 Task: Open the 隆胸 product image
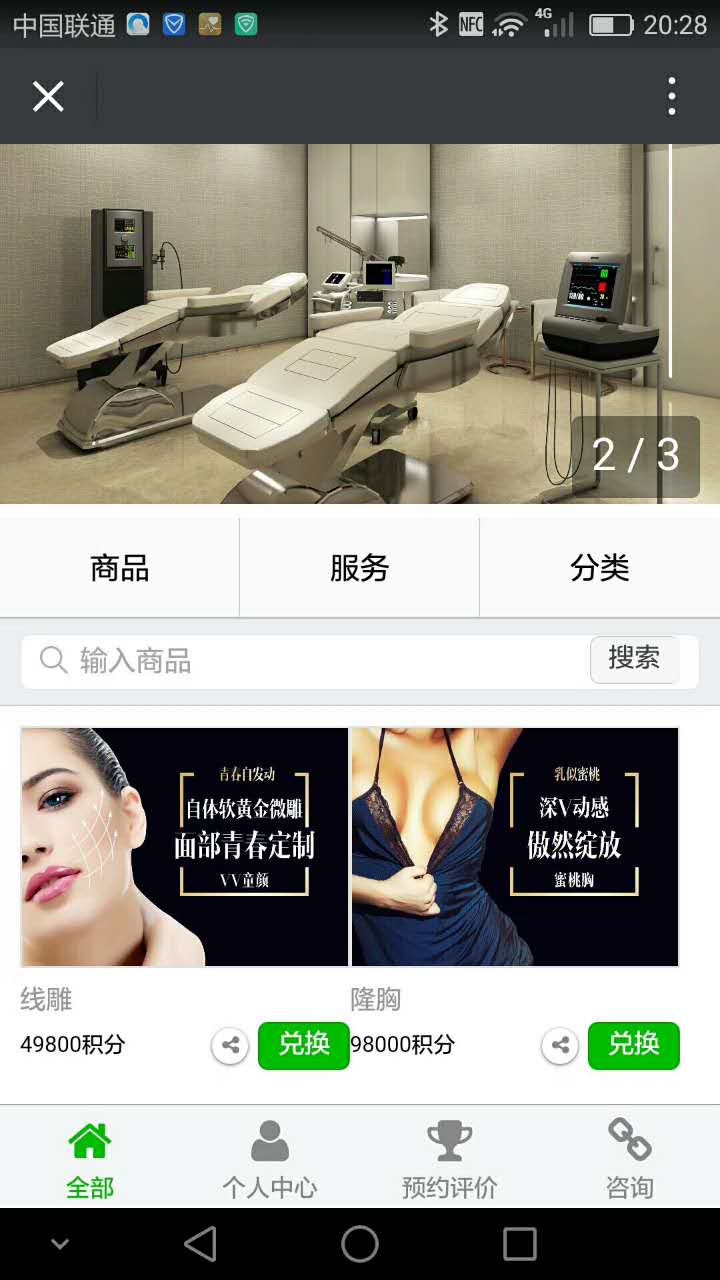click(515, 847)
